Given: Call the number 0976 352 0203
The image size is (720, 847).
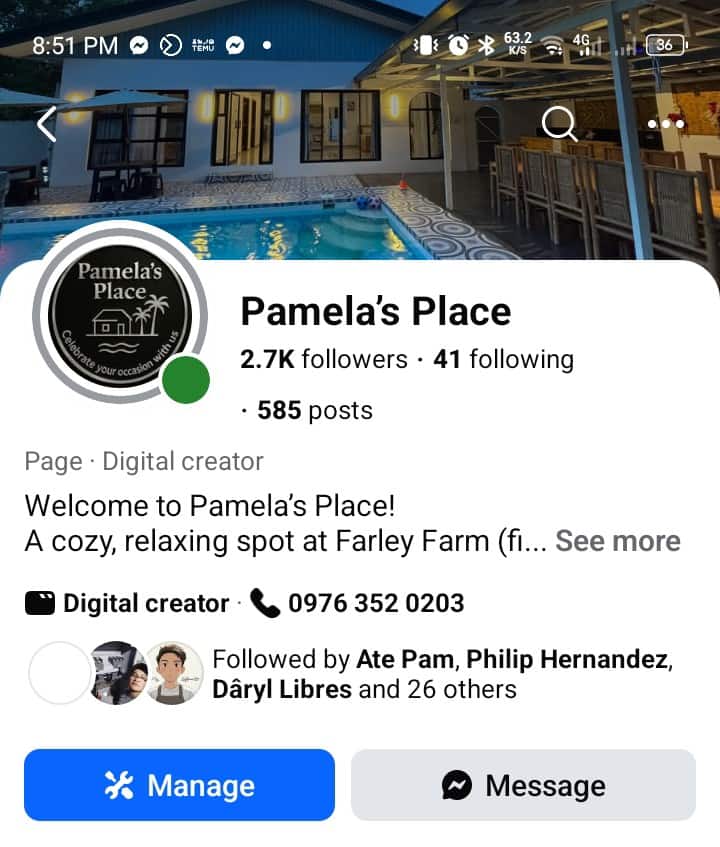Looking at the screenshot, I should [x=375, y=603].
